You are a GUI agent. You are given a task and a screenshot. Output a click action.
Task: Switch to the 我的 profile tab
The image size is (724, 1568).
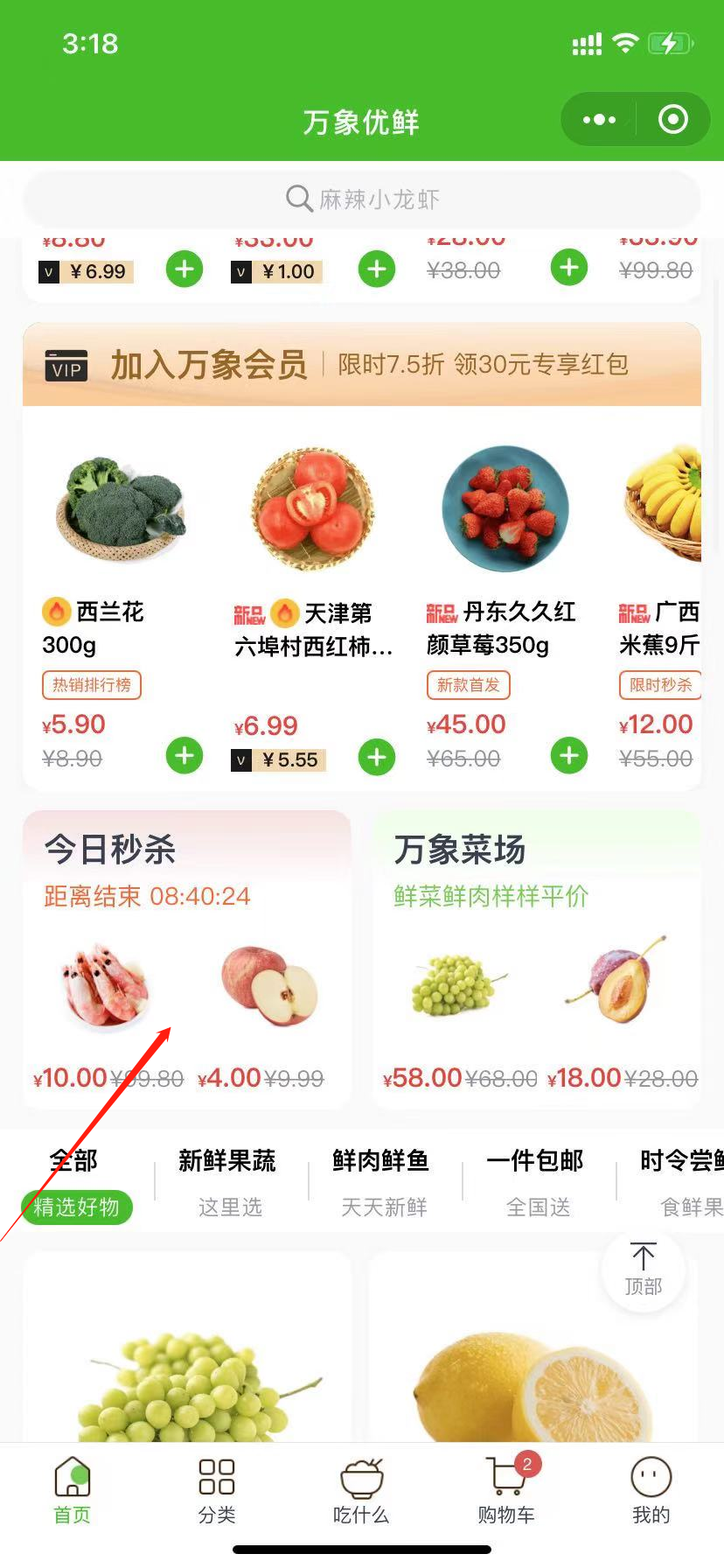pos(651,1491)
